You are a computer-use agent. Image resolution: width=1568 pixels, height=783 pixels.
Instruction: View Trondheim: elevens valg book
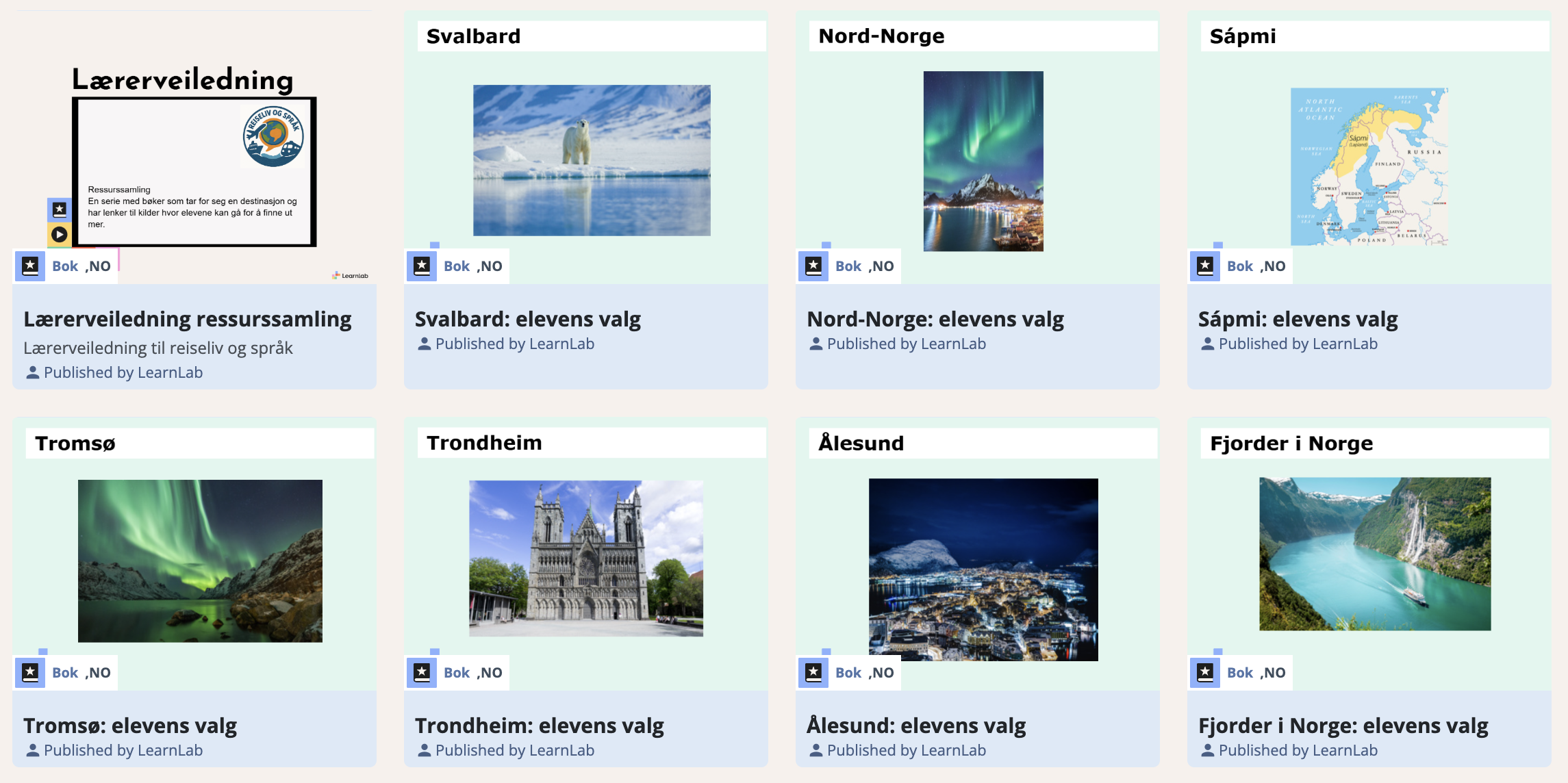point(539,726)
